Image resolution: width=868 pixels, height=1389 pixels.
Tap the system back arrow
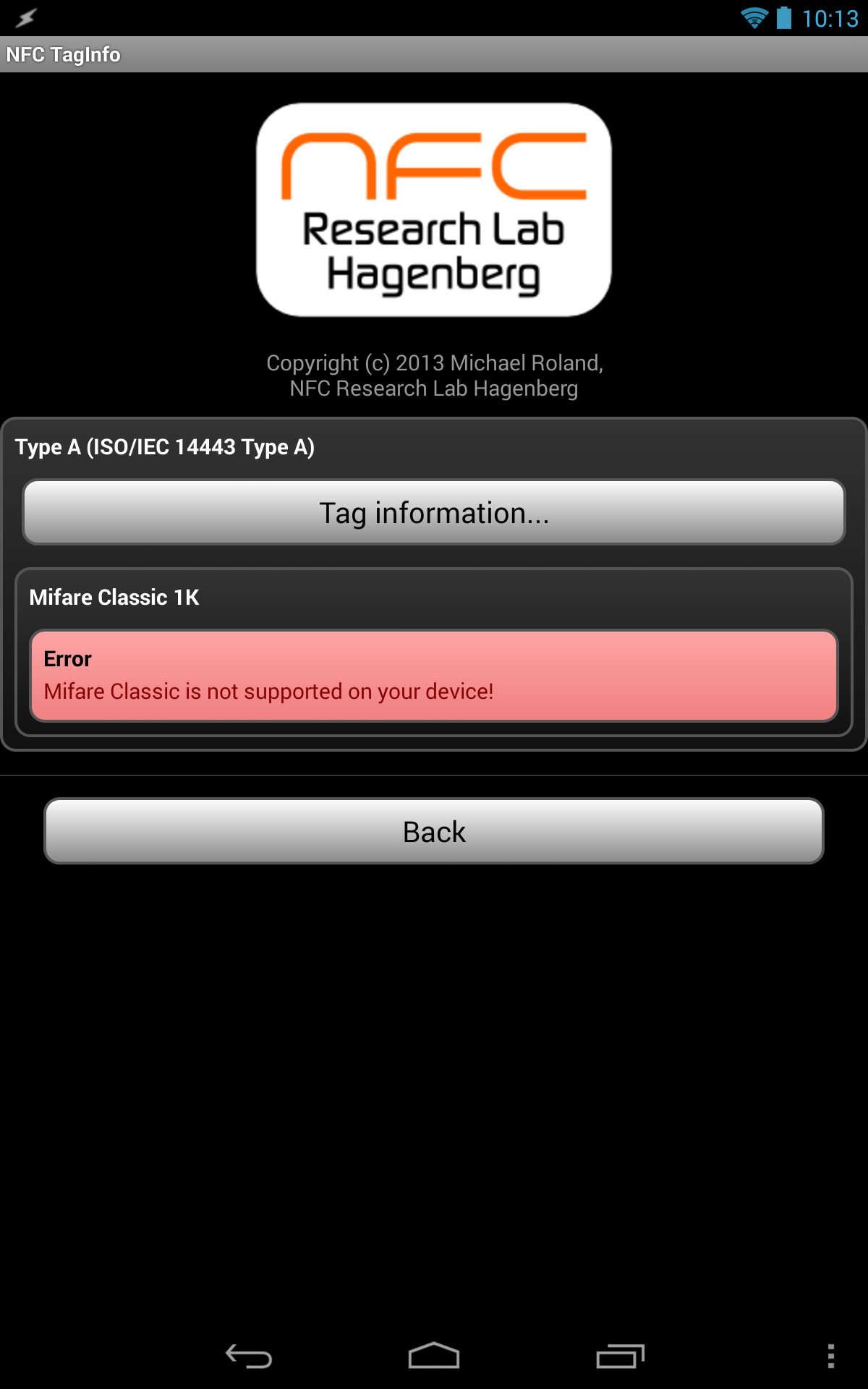point(249,1356)
